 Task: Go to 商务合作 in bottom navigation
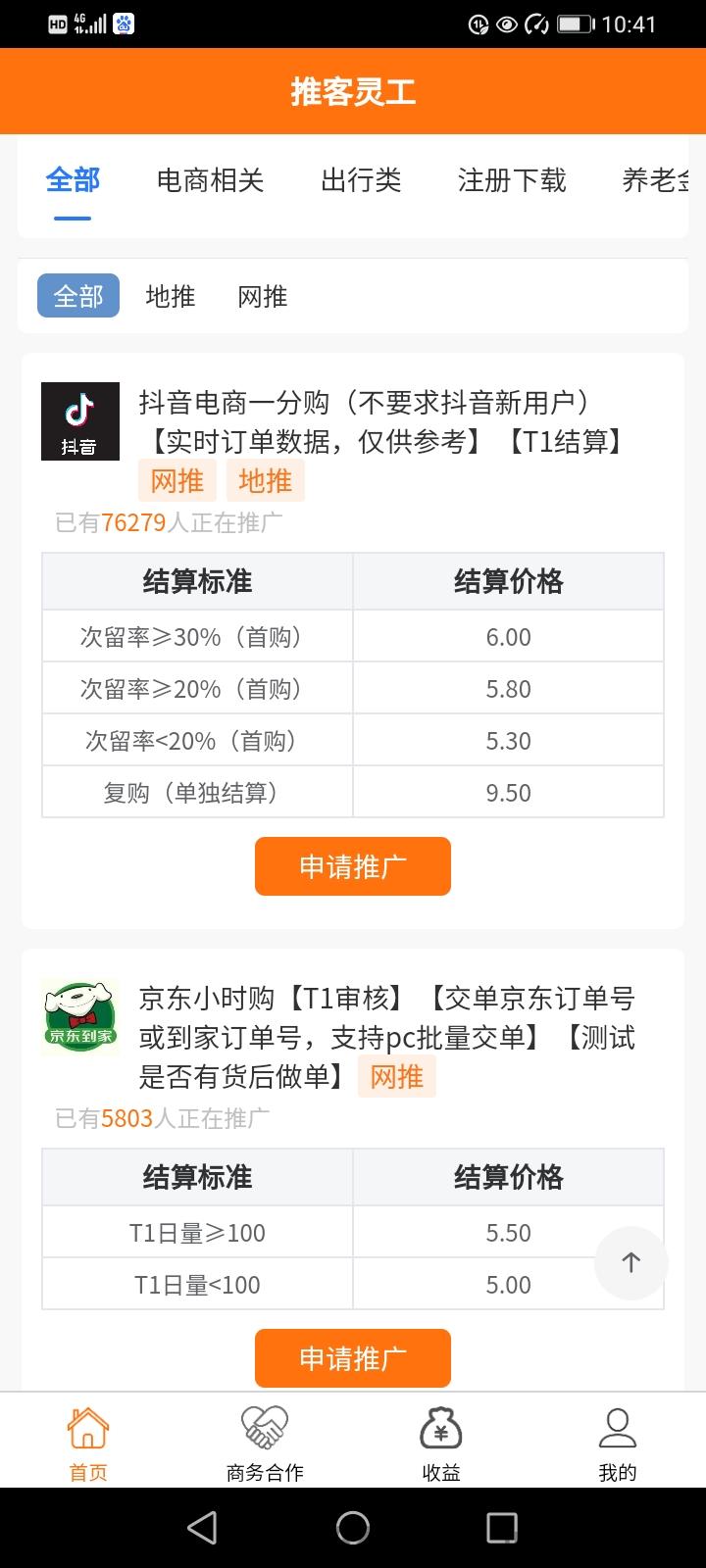265,1445
